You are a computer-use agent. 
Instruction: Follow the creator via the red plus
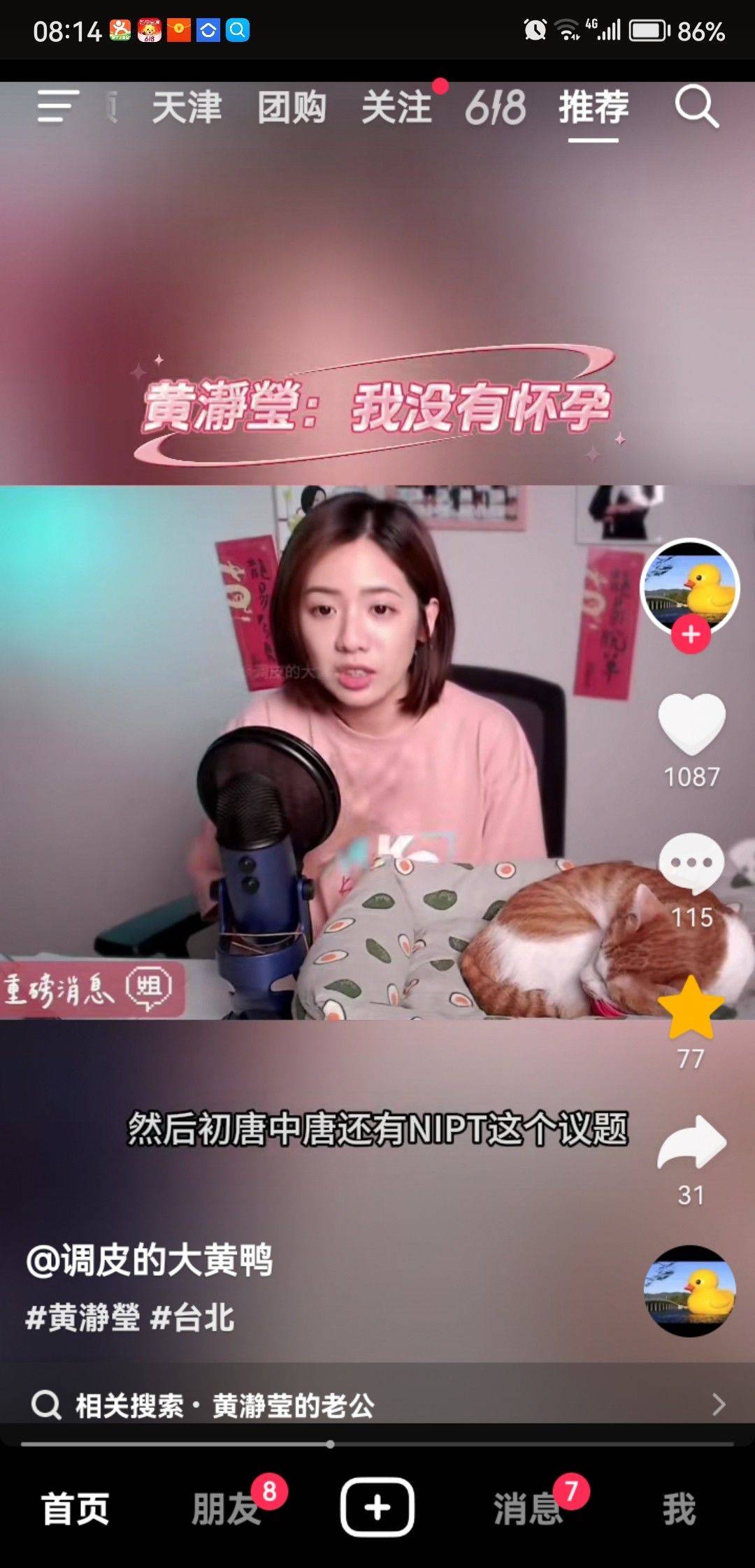click(691, 634)
